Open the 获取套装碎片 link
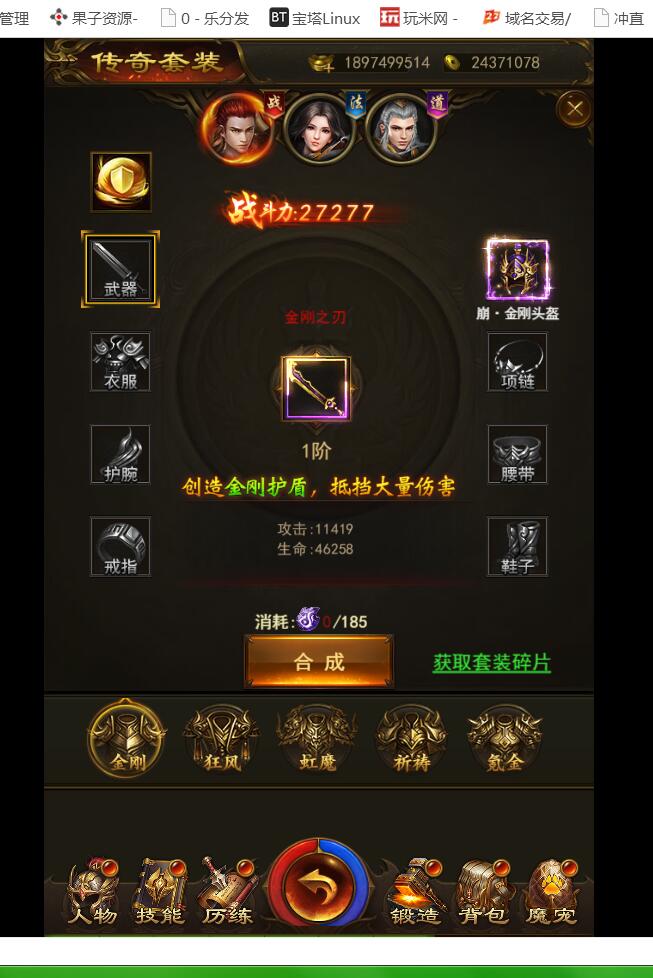The image size is (653, 978). pos(491,663)
